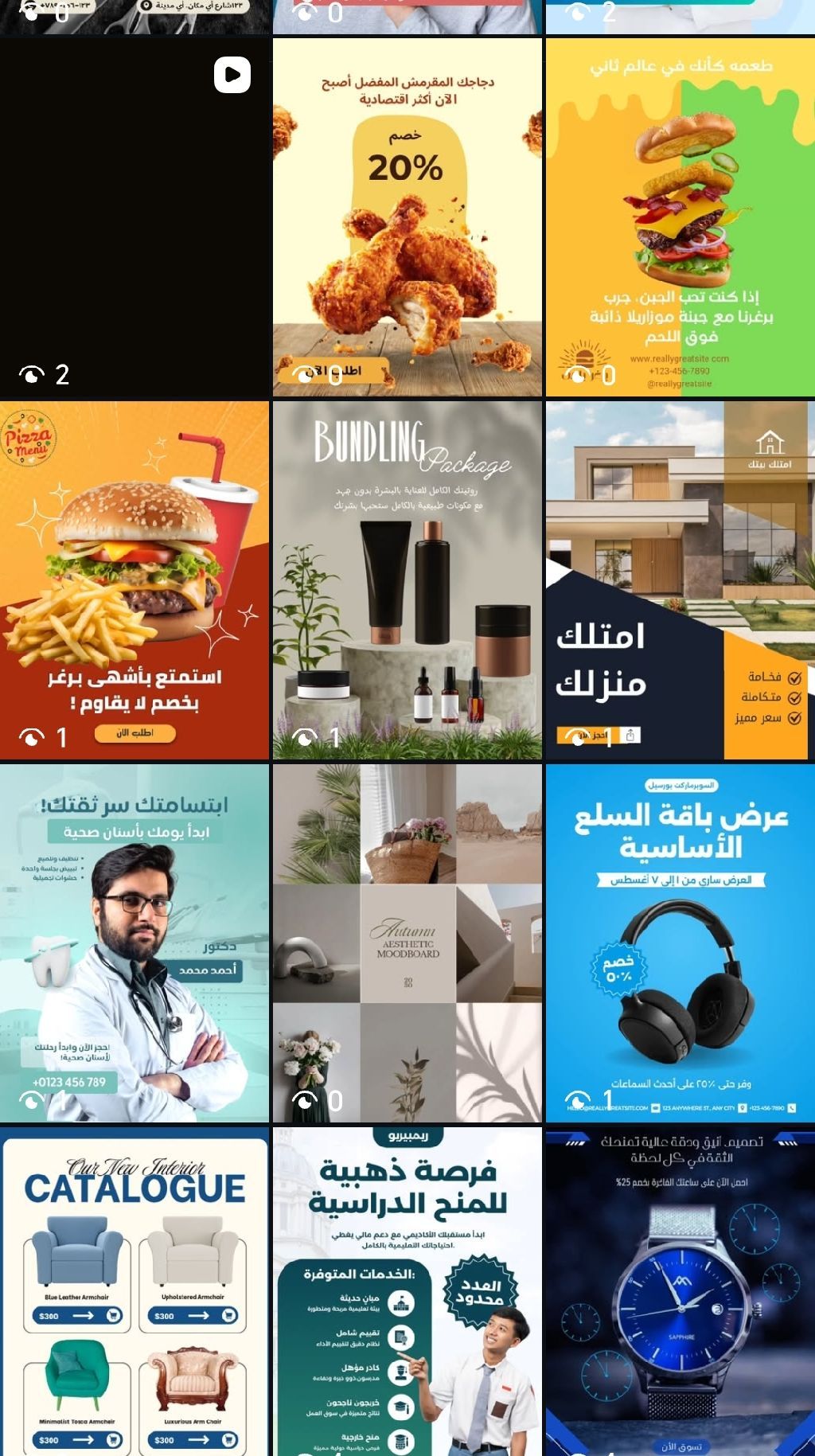Open the interior Catalogue armchairs post

tap(135, 1291)
